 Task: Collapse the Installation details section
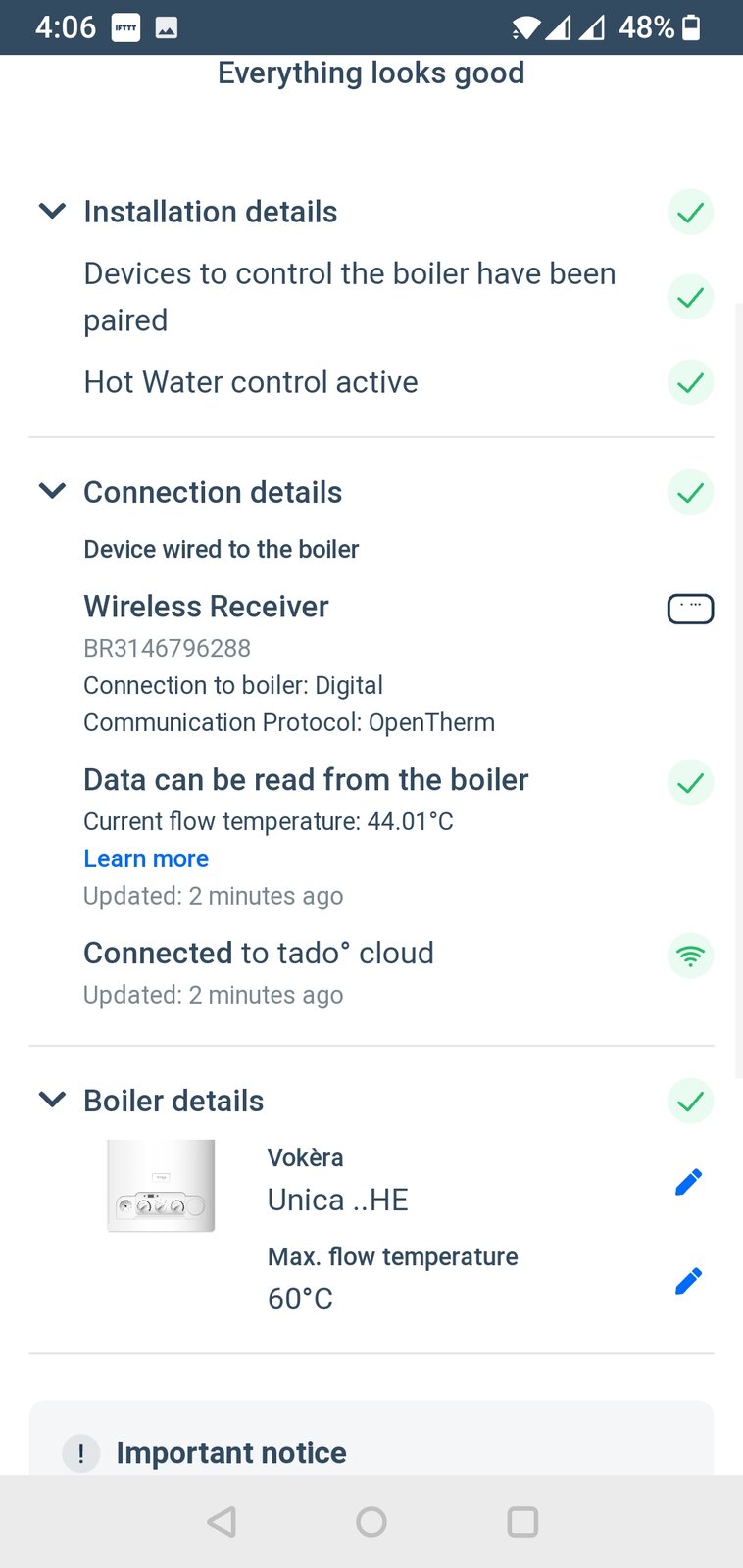52,212
